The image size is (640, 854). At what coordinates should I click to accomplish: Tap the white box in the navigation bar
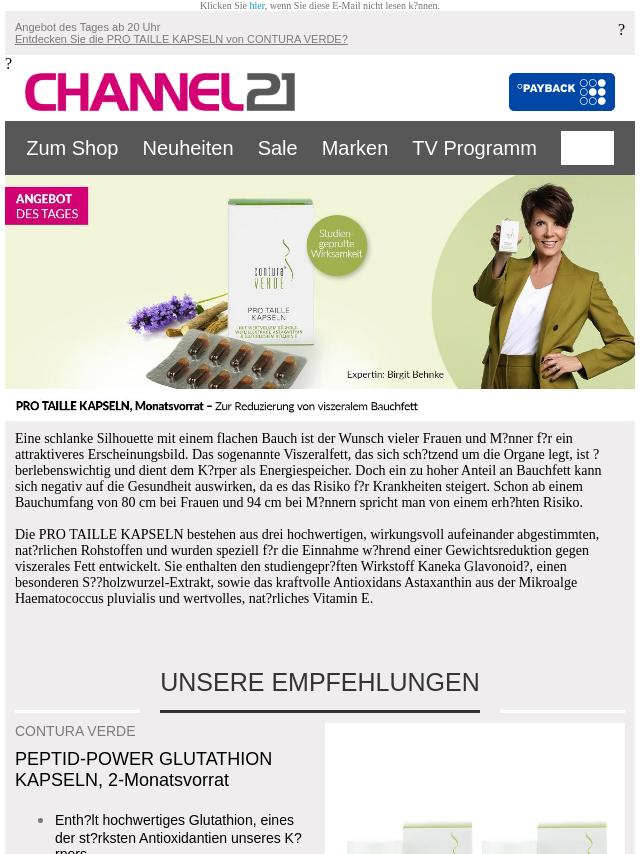click(x=587, y=148)
